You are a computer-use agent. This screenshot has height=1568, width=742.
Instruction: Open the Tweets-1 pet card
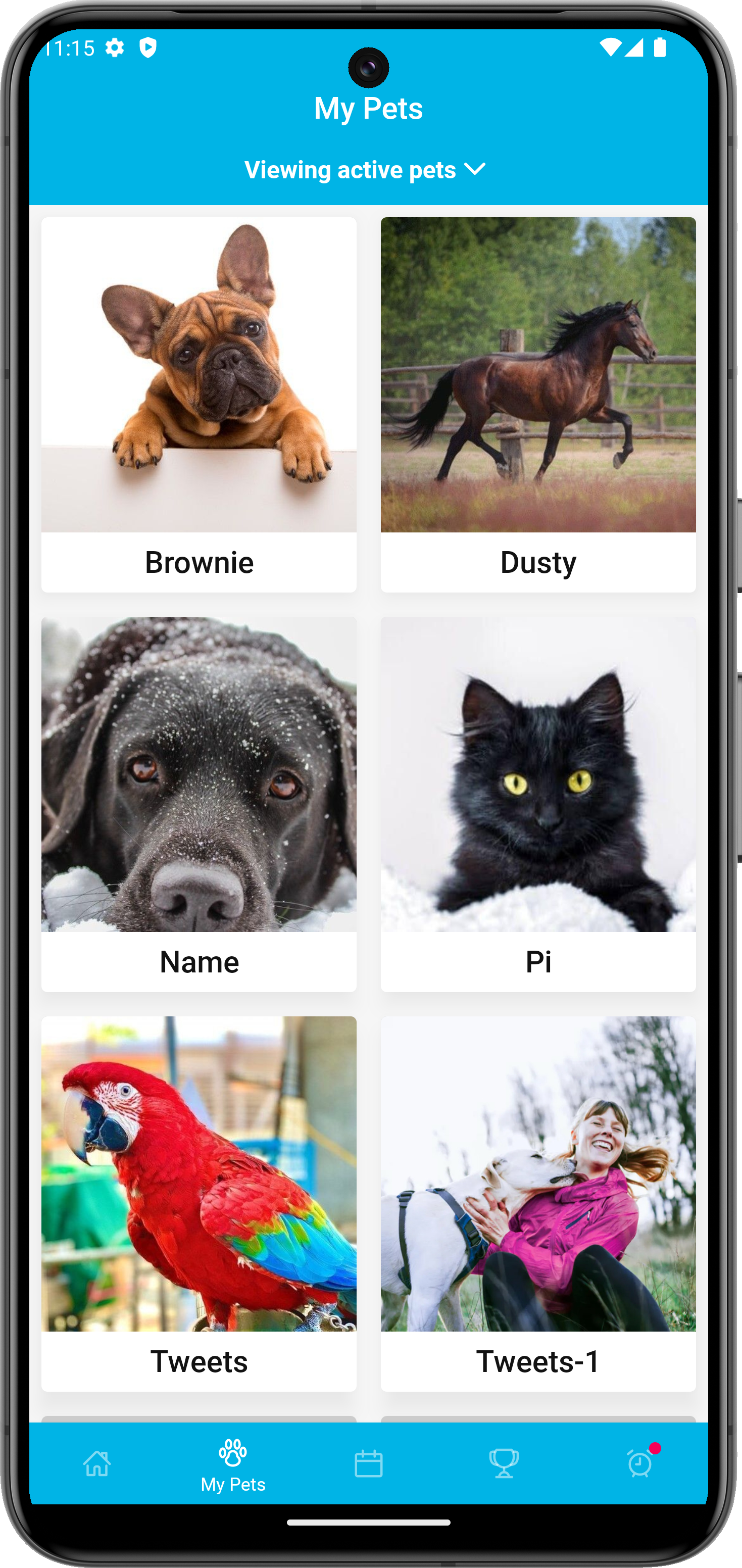(538, 1203)
